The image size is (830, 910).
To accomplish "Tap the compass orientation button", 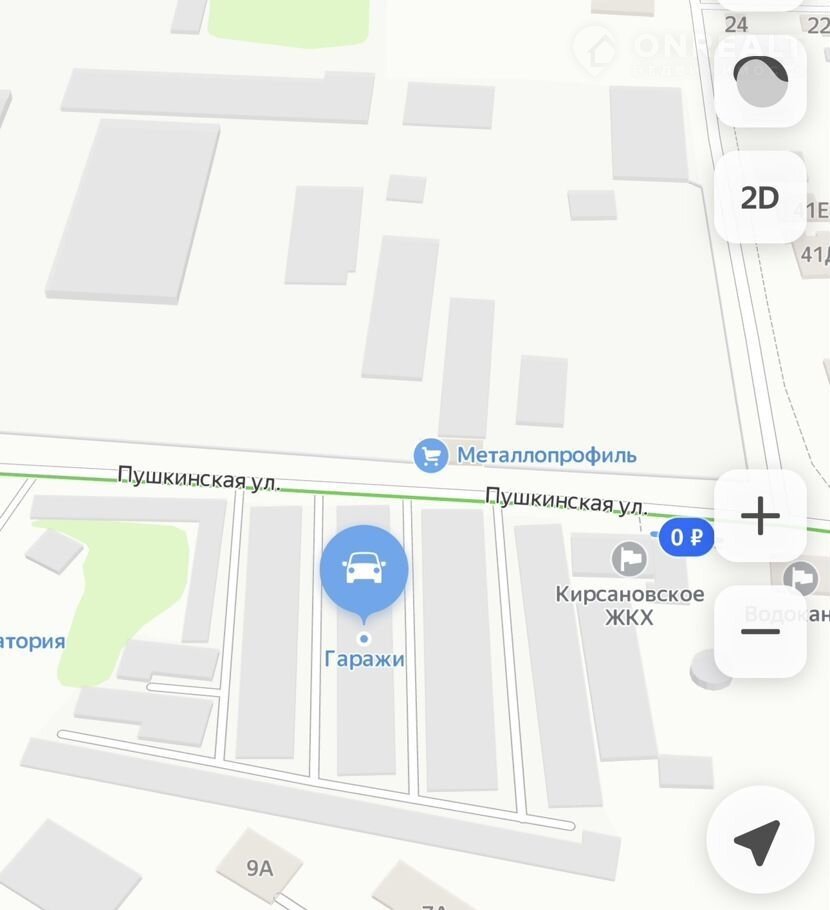I will point(760,82).
